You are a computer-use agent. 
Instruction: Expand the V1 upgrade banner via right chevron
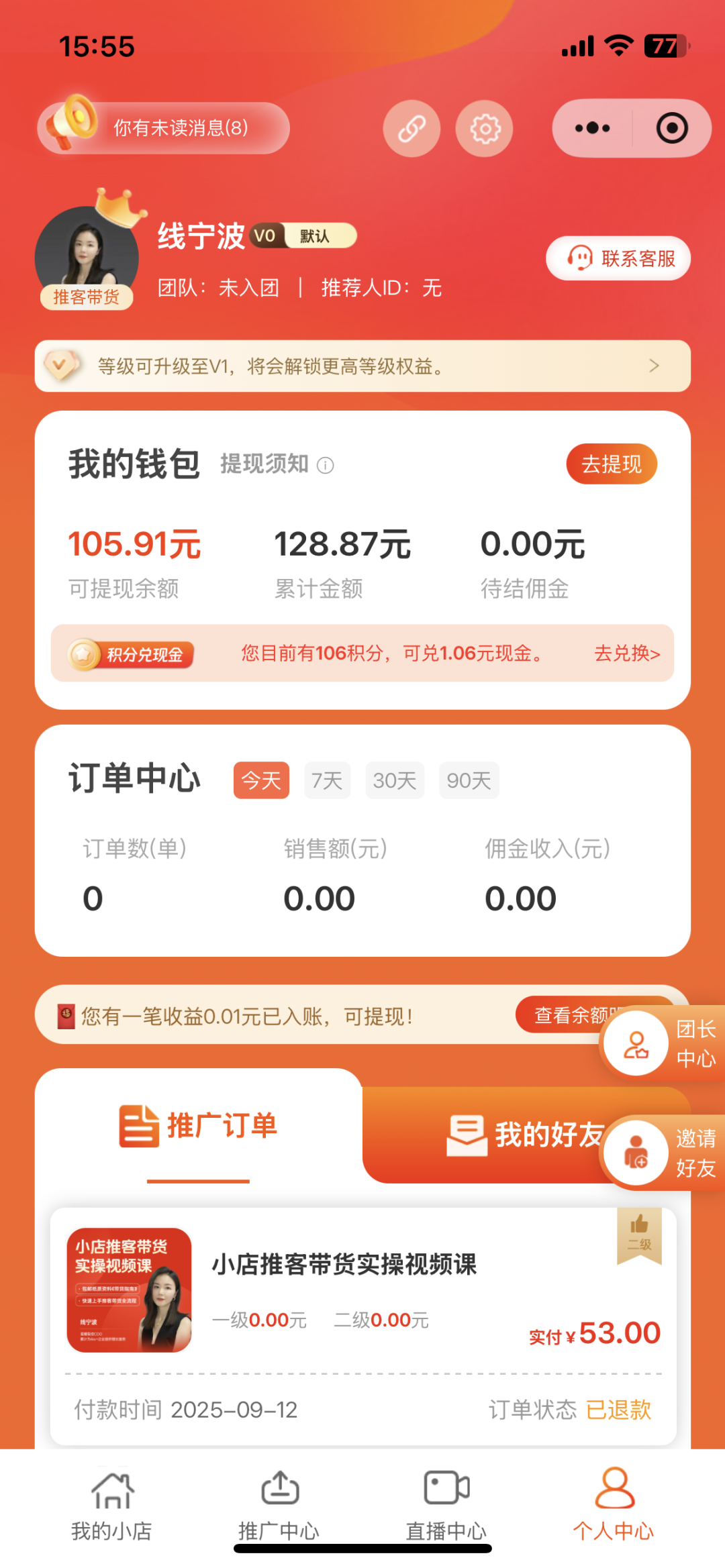654,366
